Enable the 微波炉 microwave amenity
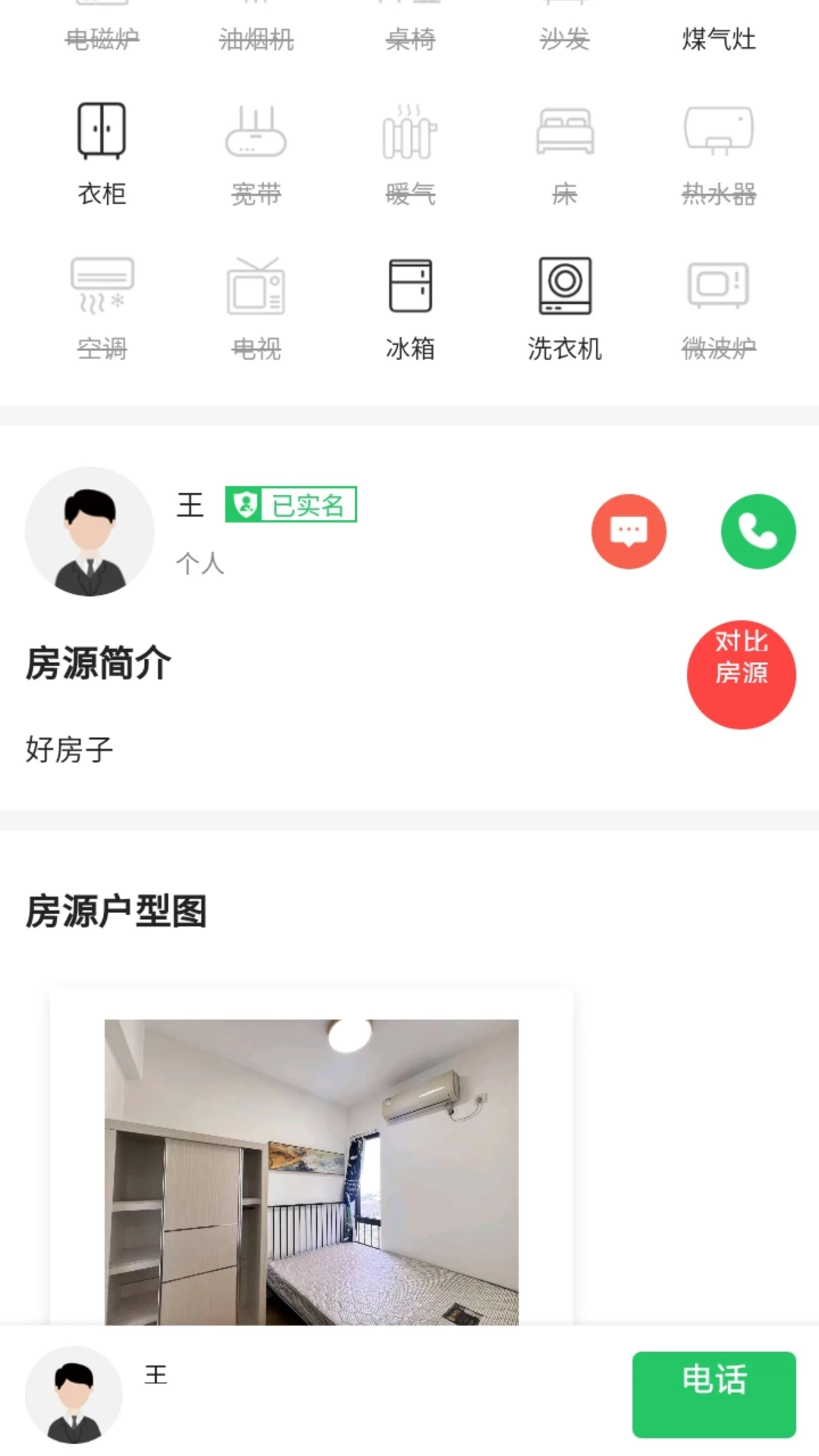 [x=717, y=302]
